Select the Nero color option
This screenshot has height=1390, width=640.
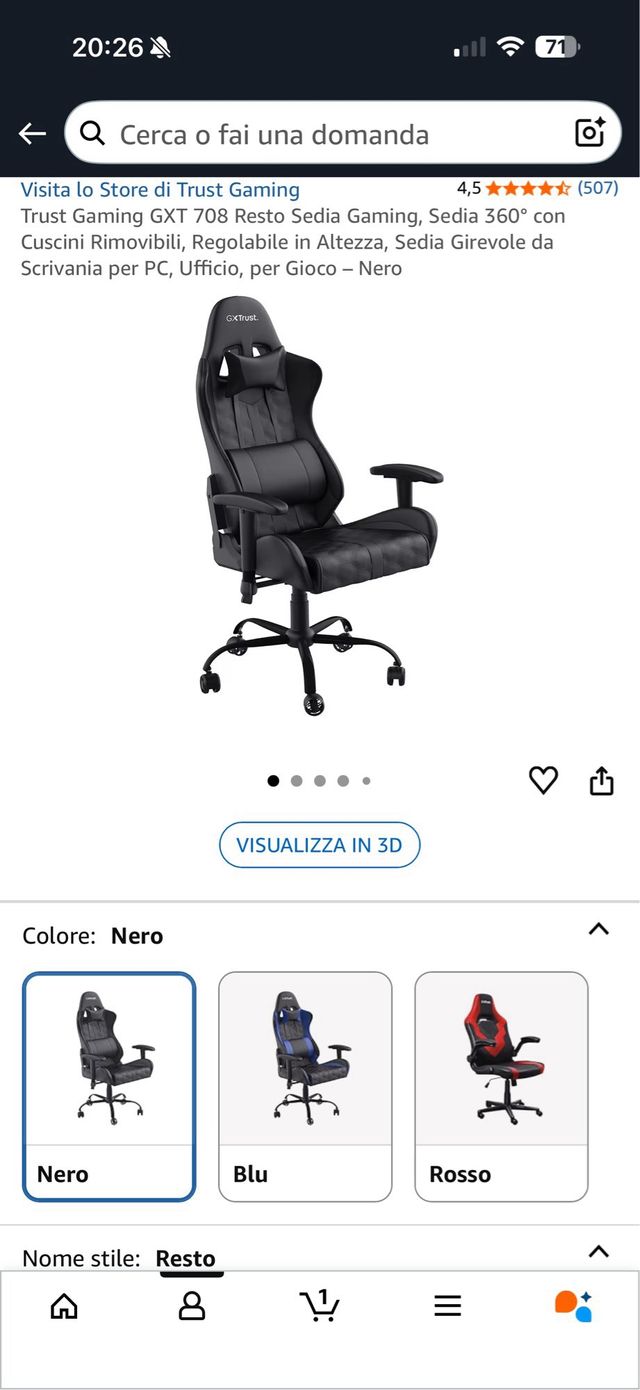pos(109,1086)
